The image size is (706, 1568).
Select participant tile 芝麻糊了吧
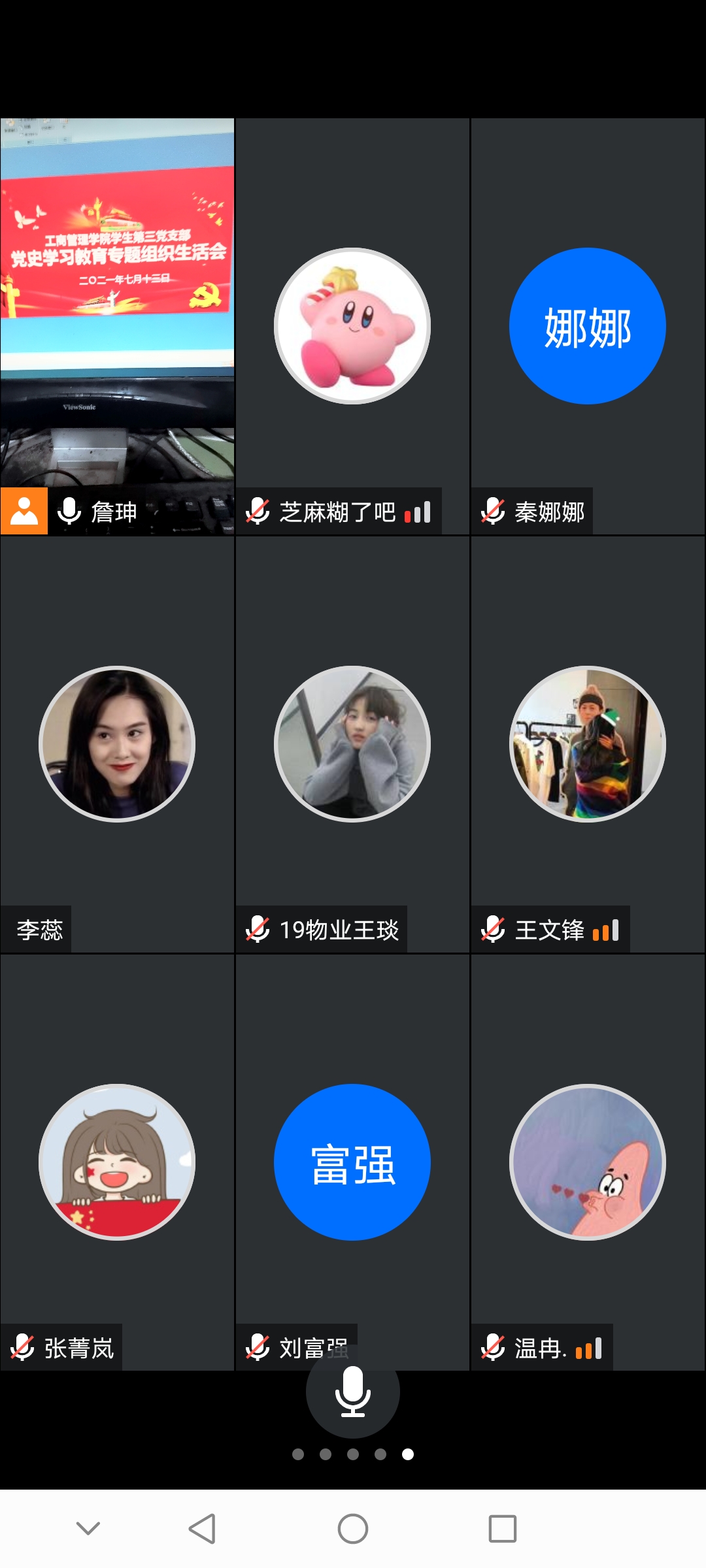point(352,327)
